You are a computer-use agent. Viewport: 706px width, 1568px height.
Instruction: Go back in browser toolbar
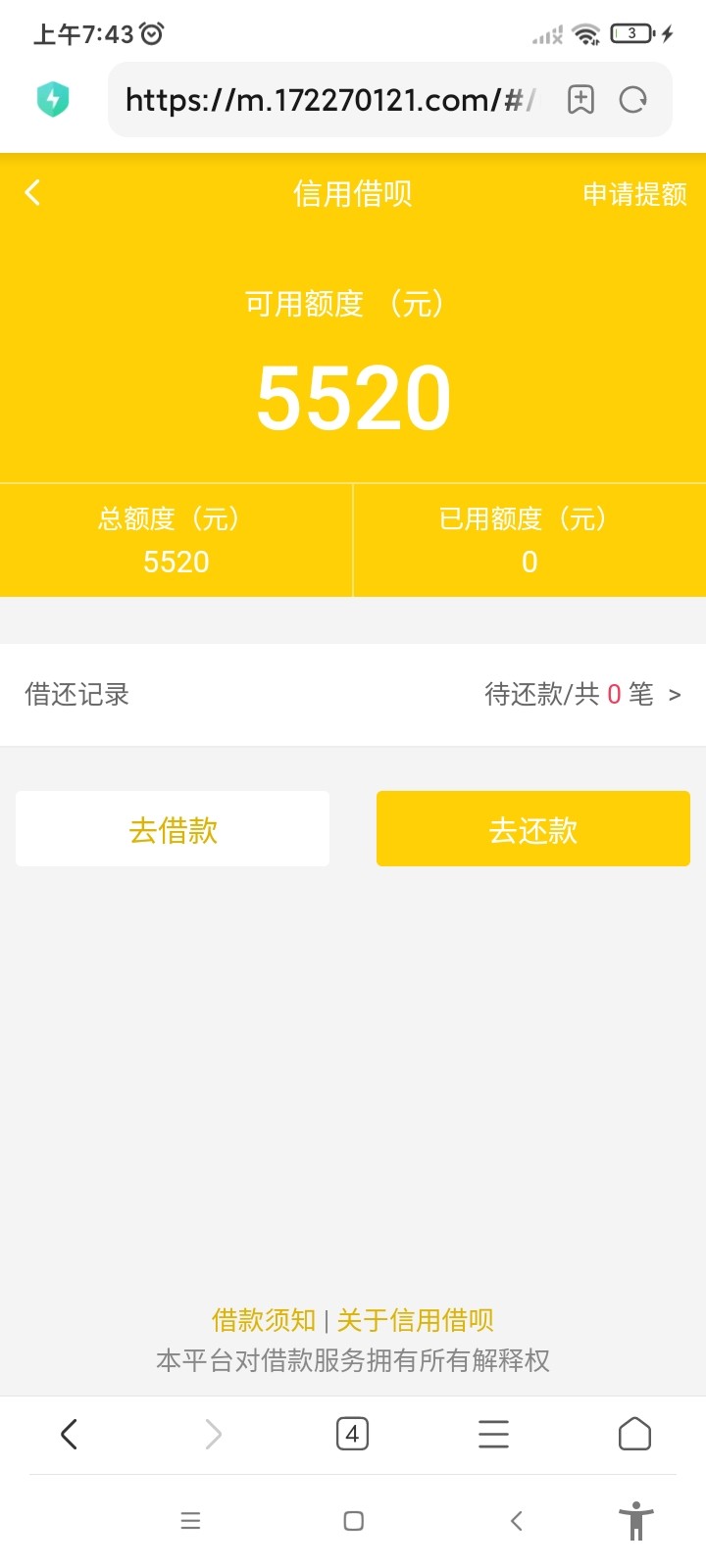click(69, 1435)
